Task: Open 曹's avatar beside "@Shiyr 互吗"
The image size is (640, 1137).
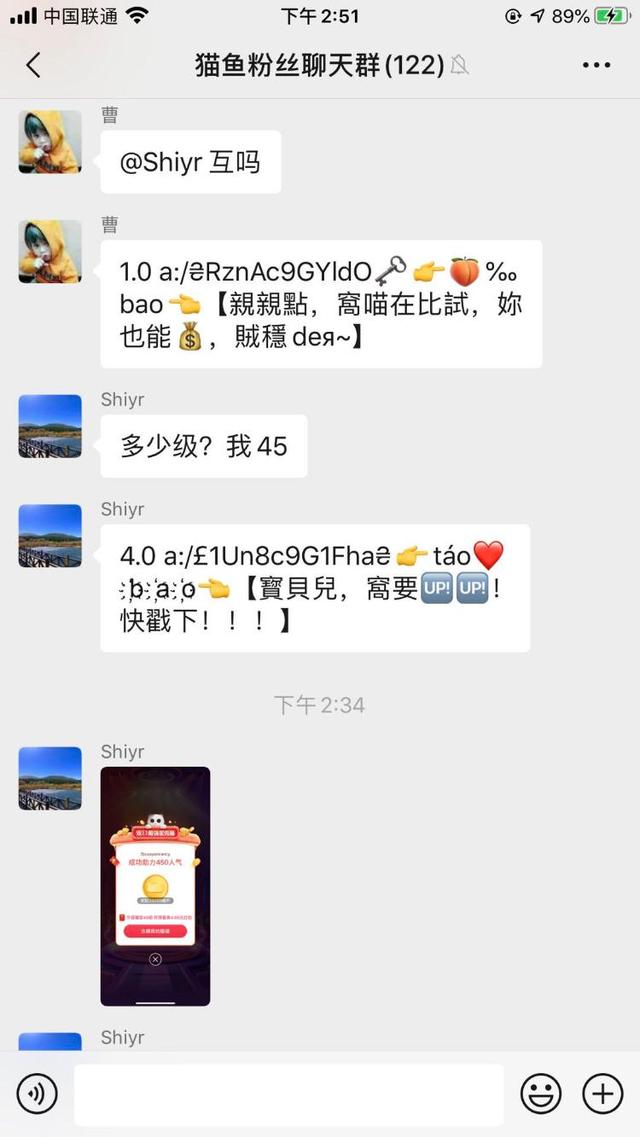Action: [x=50, y=142]
